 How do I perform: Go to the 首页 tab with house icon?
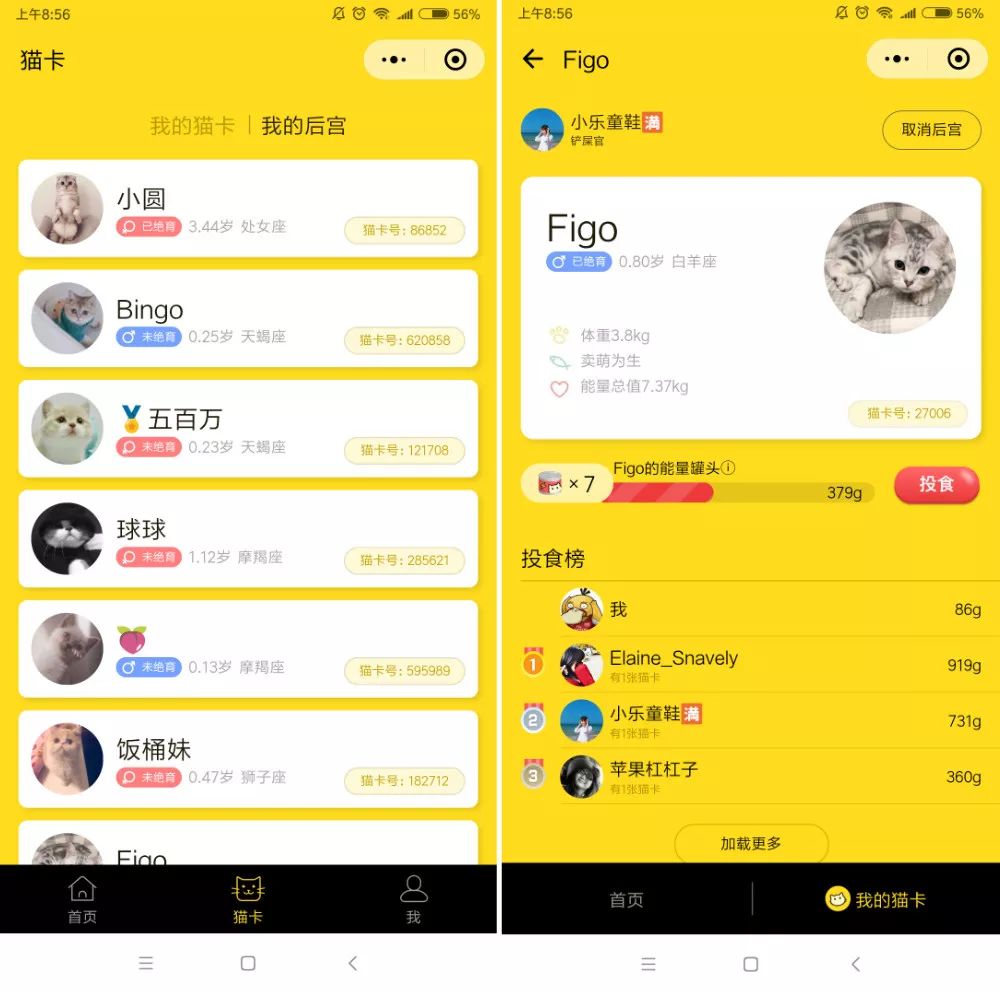point(82,899)
